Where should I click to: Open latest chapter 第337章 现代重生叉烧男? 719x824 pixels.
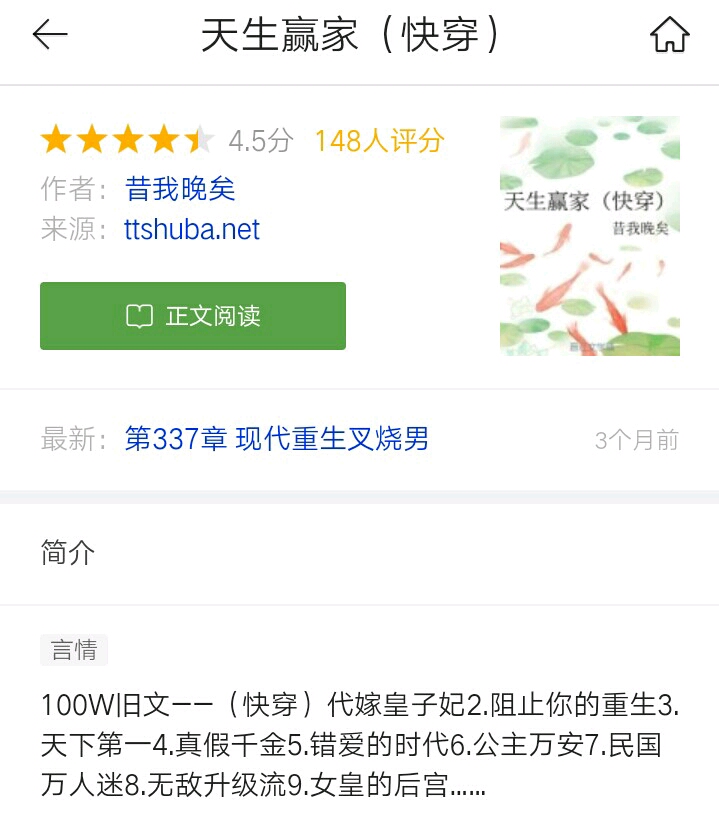coord(277,439)
